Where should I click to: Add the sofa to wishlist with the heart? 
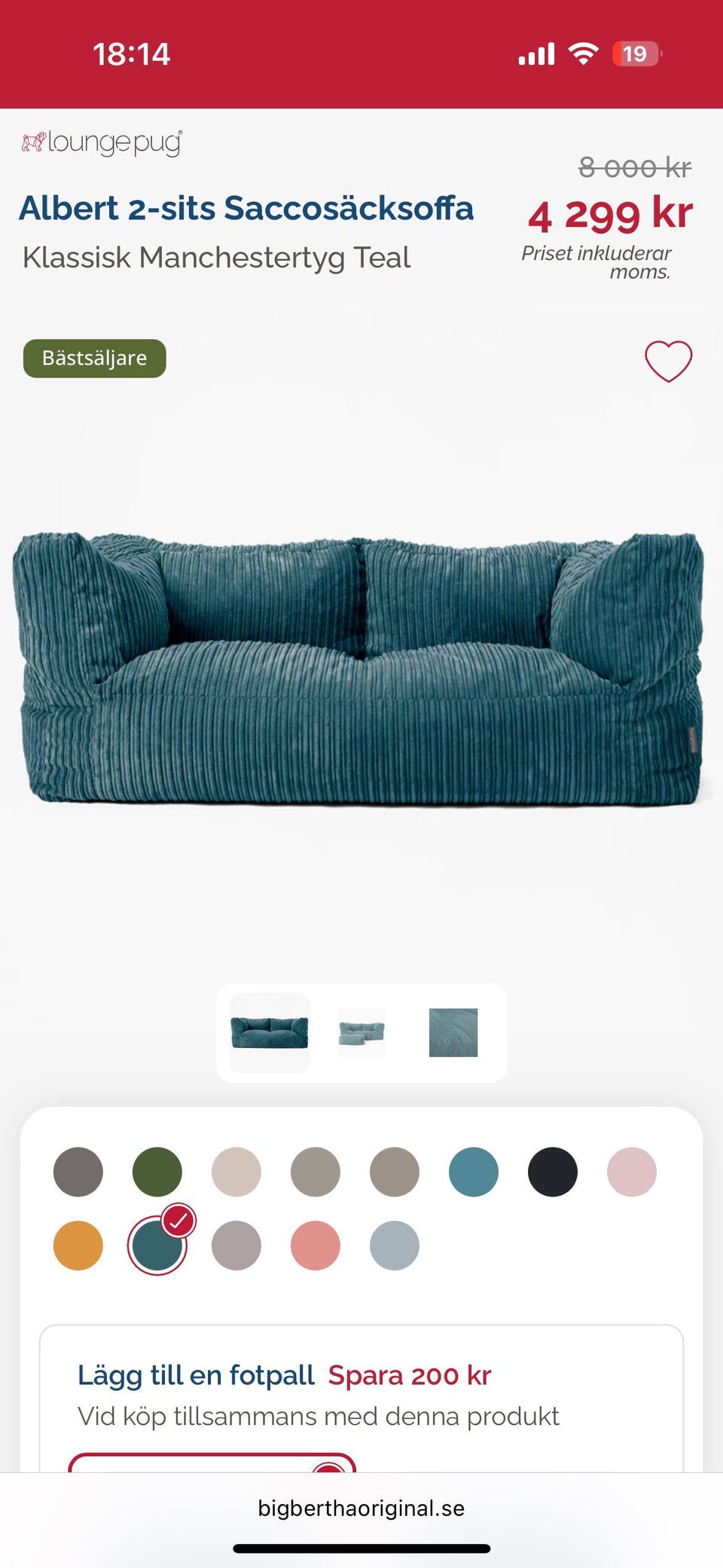(x=668, y=361)
